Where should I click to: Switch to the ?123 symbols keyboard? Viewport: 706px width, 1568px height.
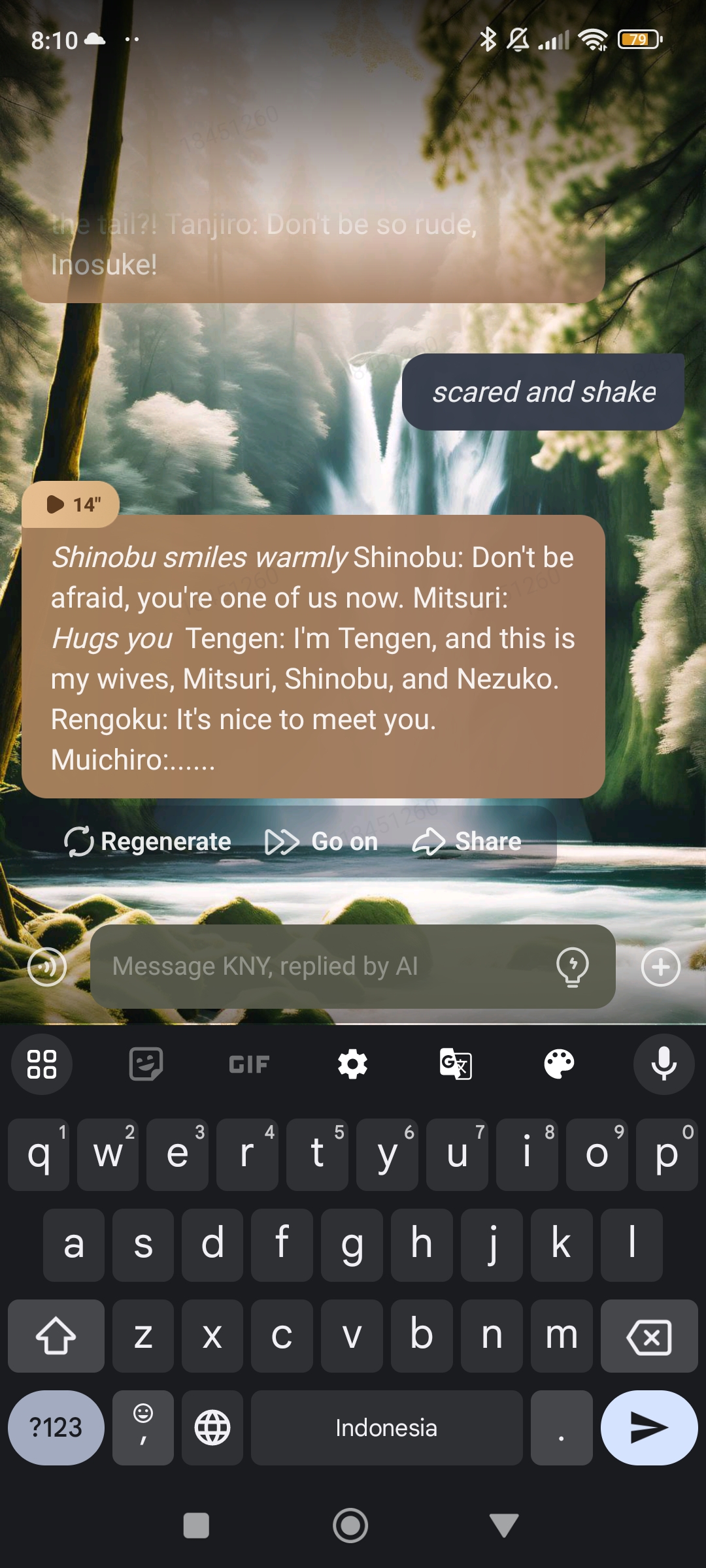click(56, 1428)
